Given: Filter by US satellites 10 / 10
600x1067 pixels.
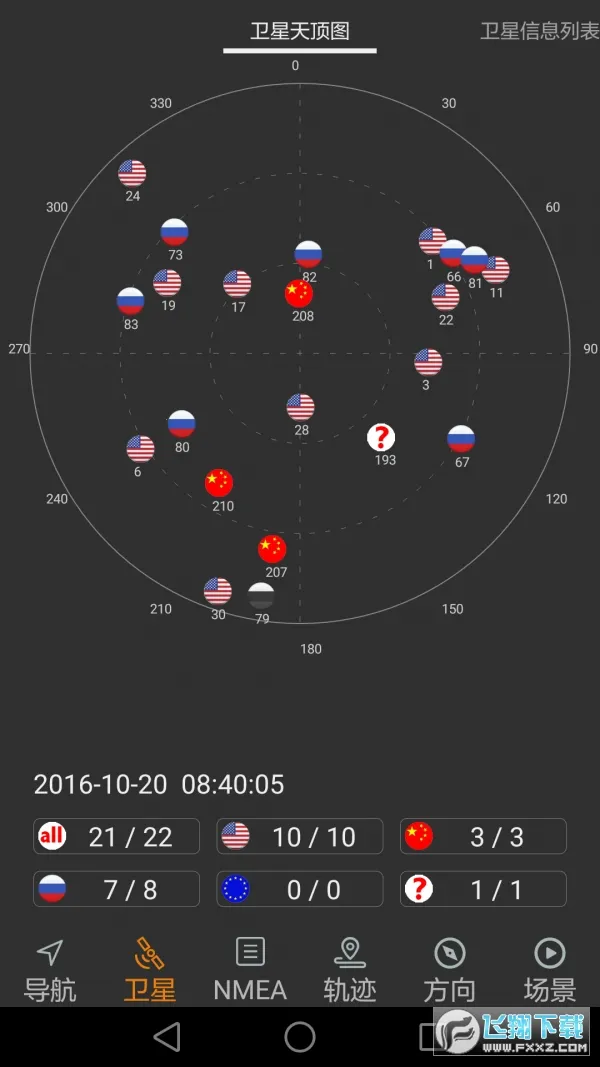Looking at the screenshot, I should pos(300,836).
